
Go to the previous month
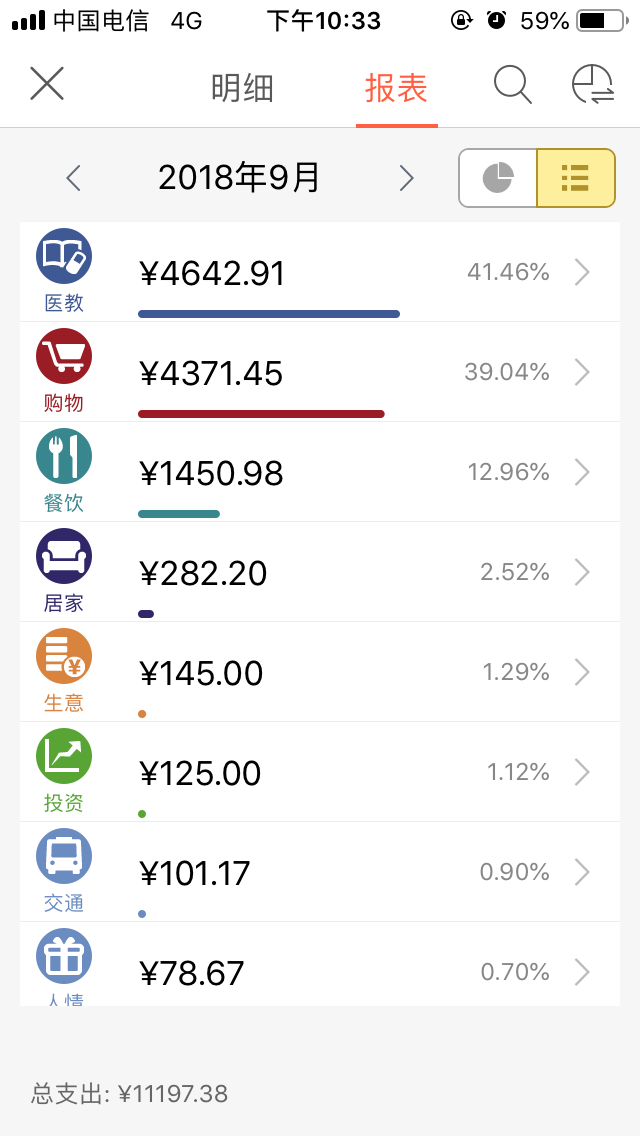pos(73,178)
